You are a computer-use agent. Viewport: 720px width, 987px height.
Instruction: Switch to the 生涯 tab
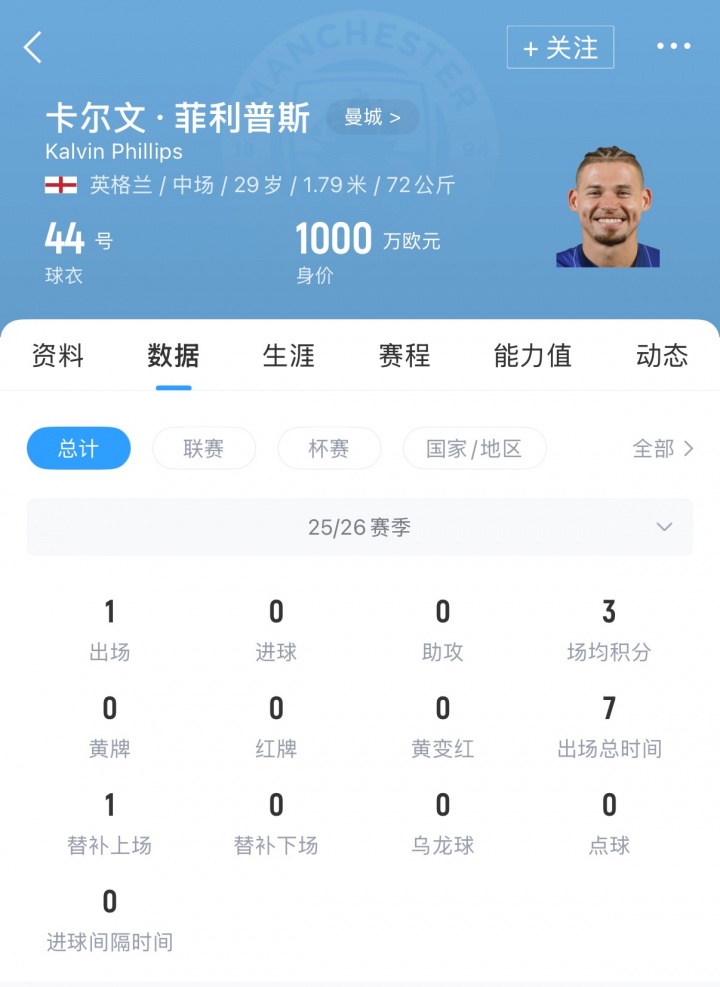point(289,355)
